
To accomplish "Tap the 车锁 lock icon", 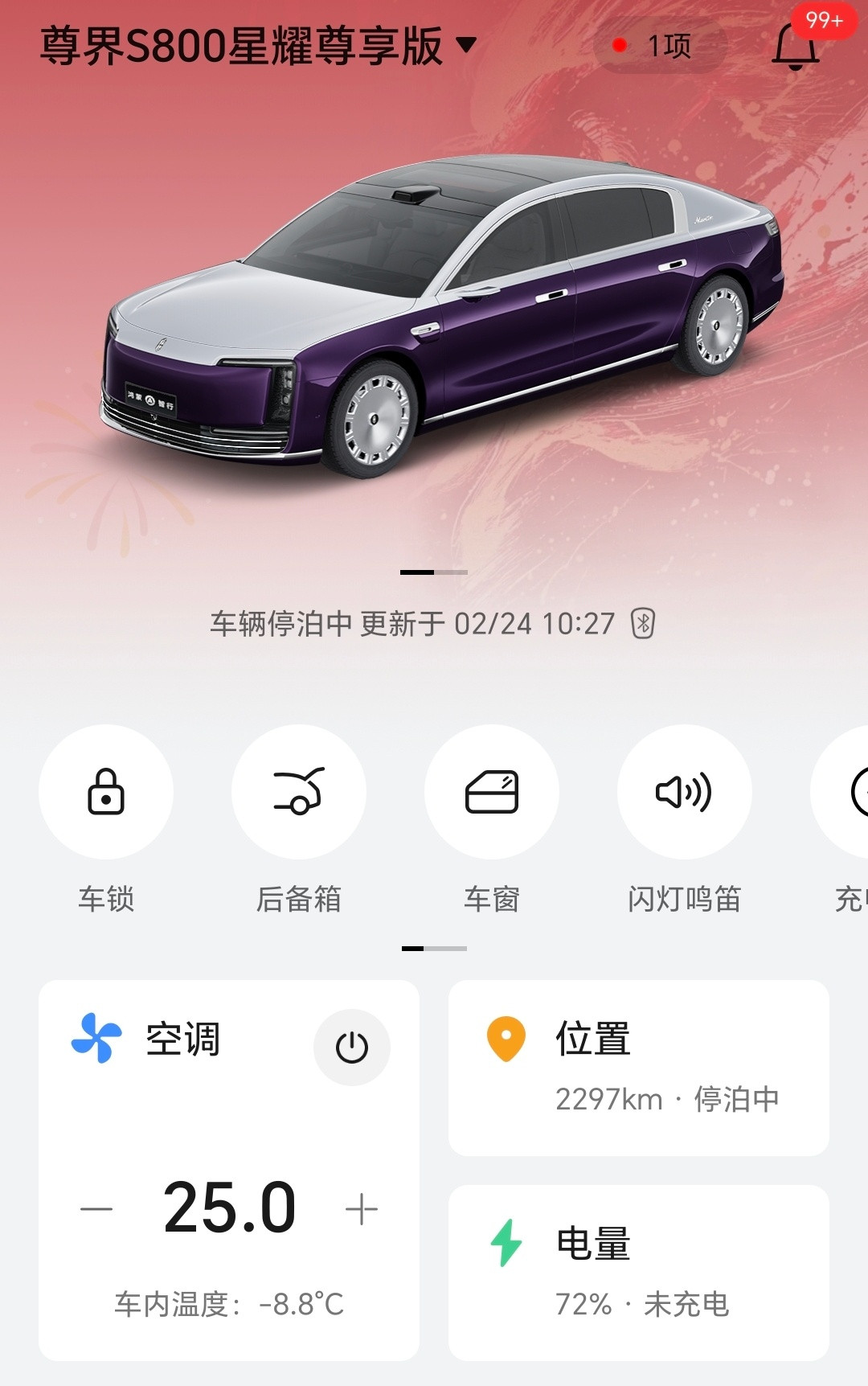I will tap(104, 792).
